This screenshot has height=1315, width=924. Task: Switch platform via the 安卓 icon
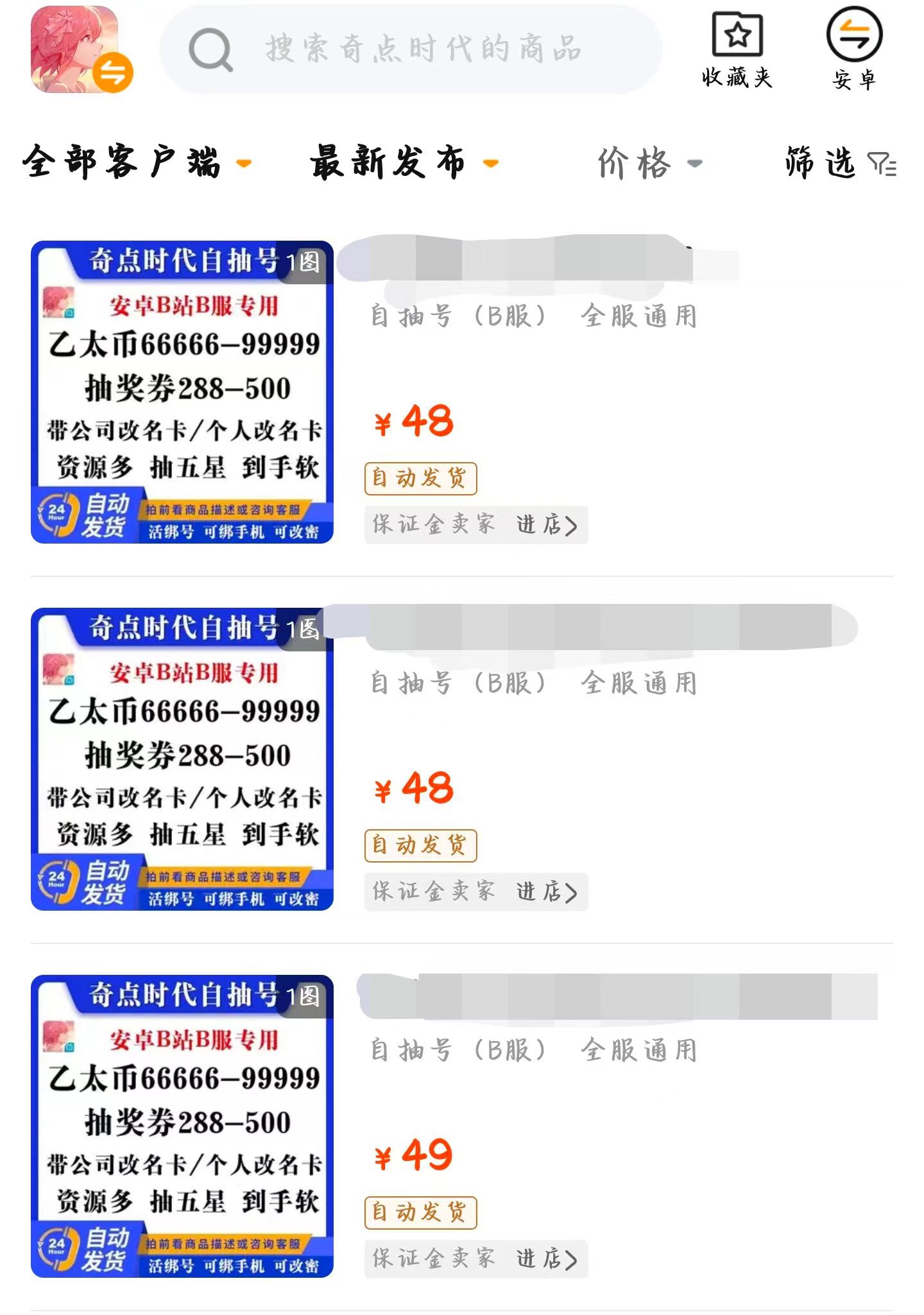click(x=854, y=49)
